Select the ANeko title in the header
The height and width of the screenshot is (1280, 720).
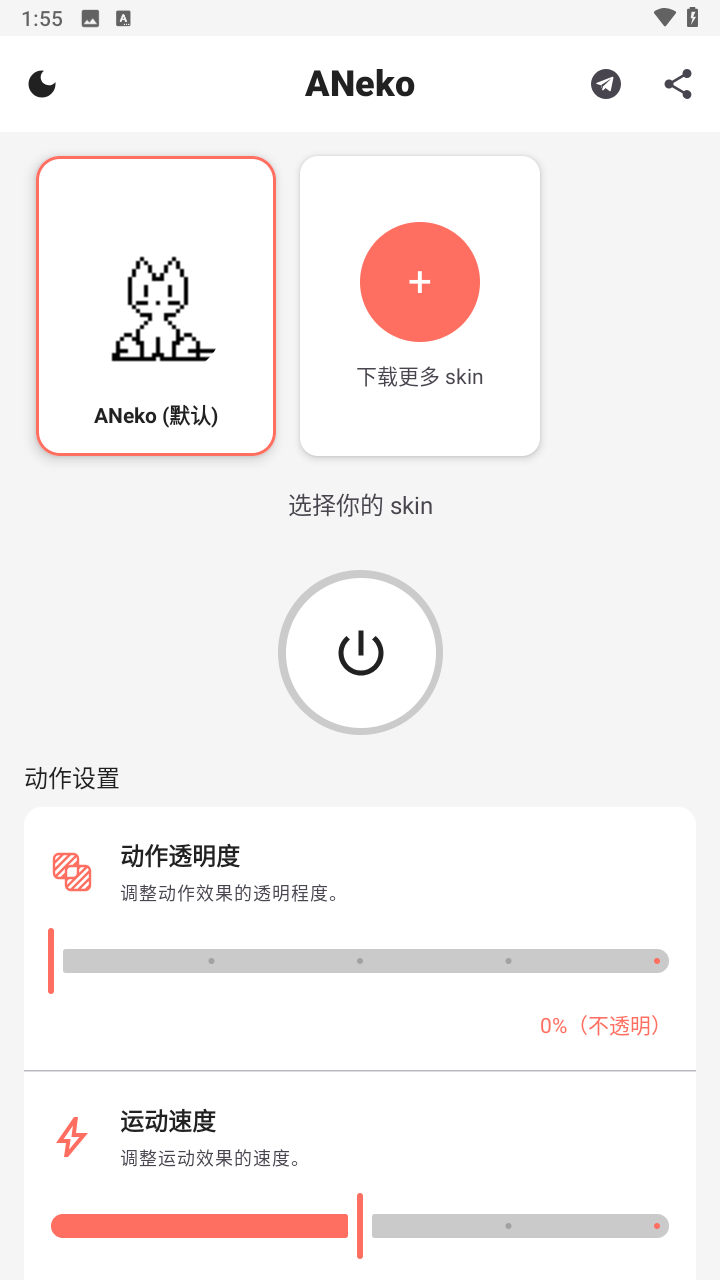tap(360, 84)
